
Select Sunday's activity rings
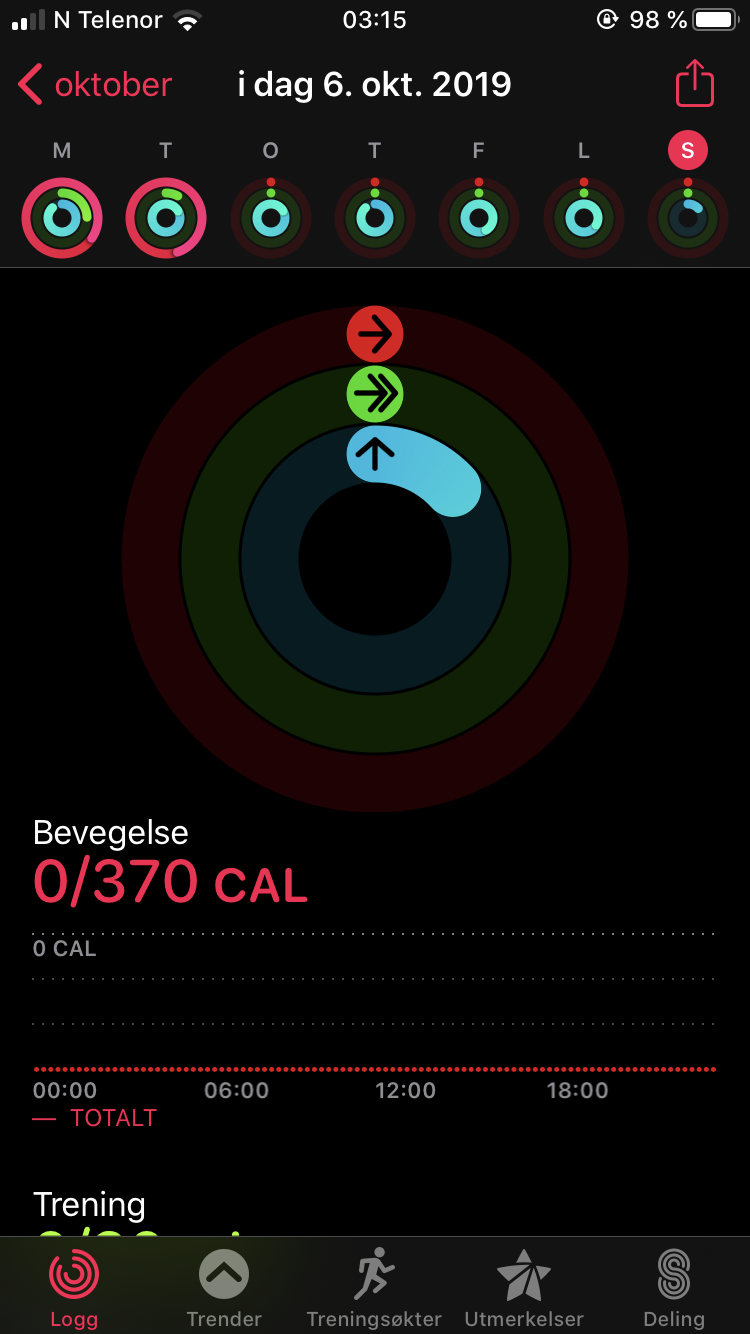pos(688,217)
